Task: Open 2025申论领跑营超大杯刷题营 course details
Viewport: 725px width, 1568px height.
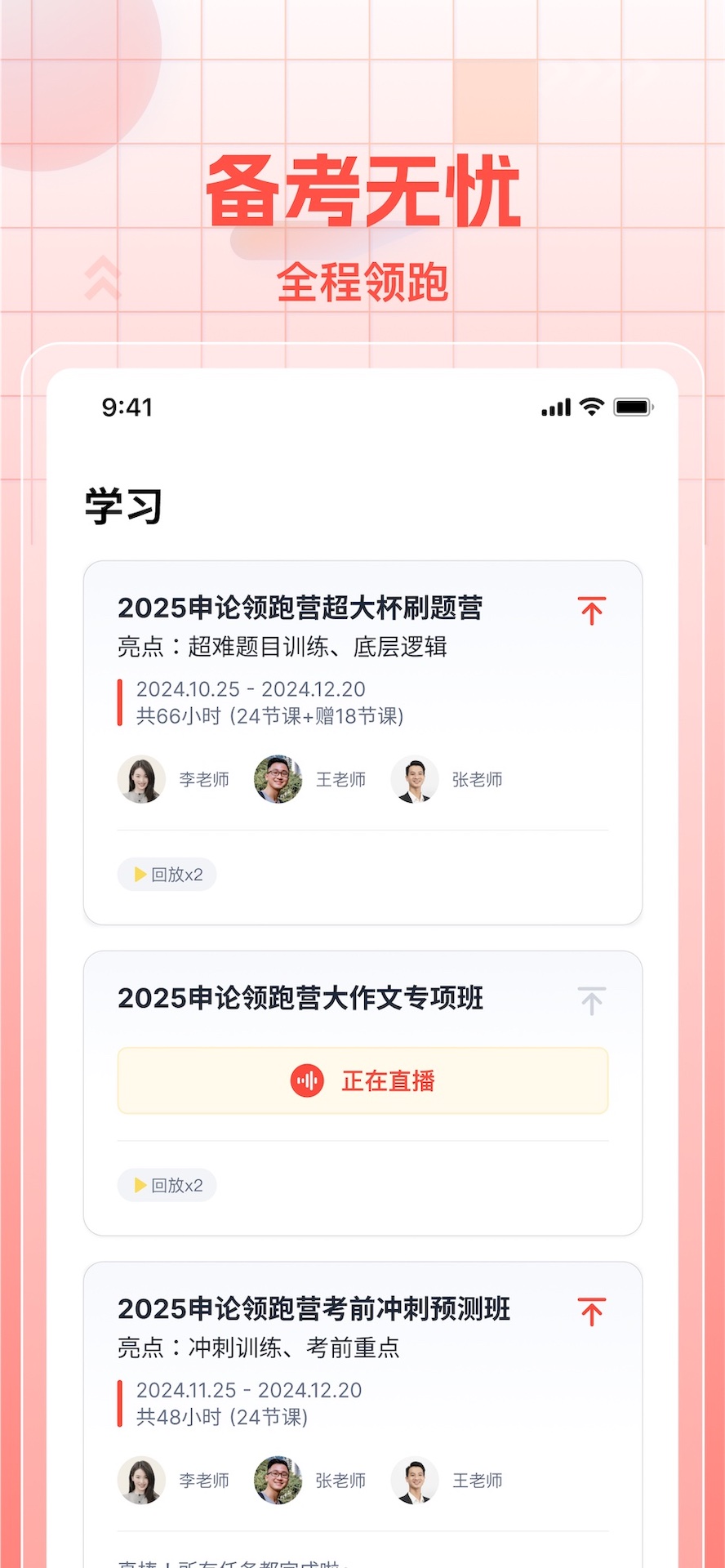Action: (300, 608)
